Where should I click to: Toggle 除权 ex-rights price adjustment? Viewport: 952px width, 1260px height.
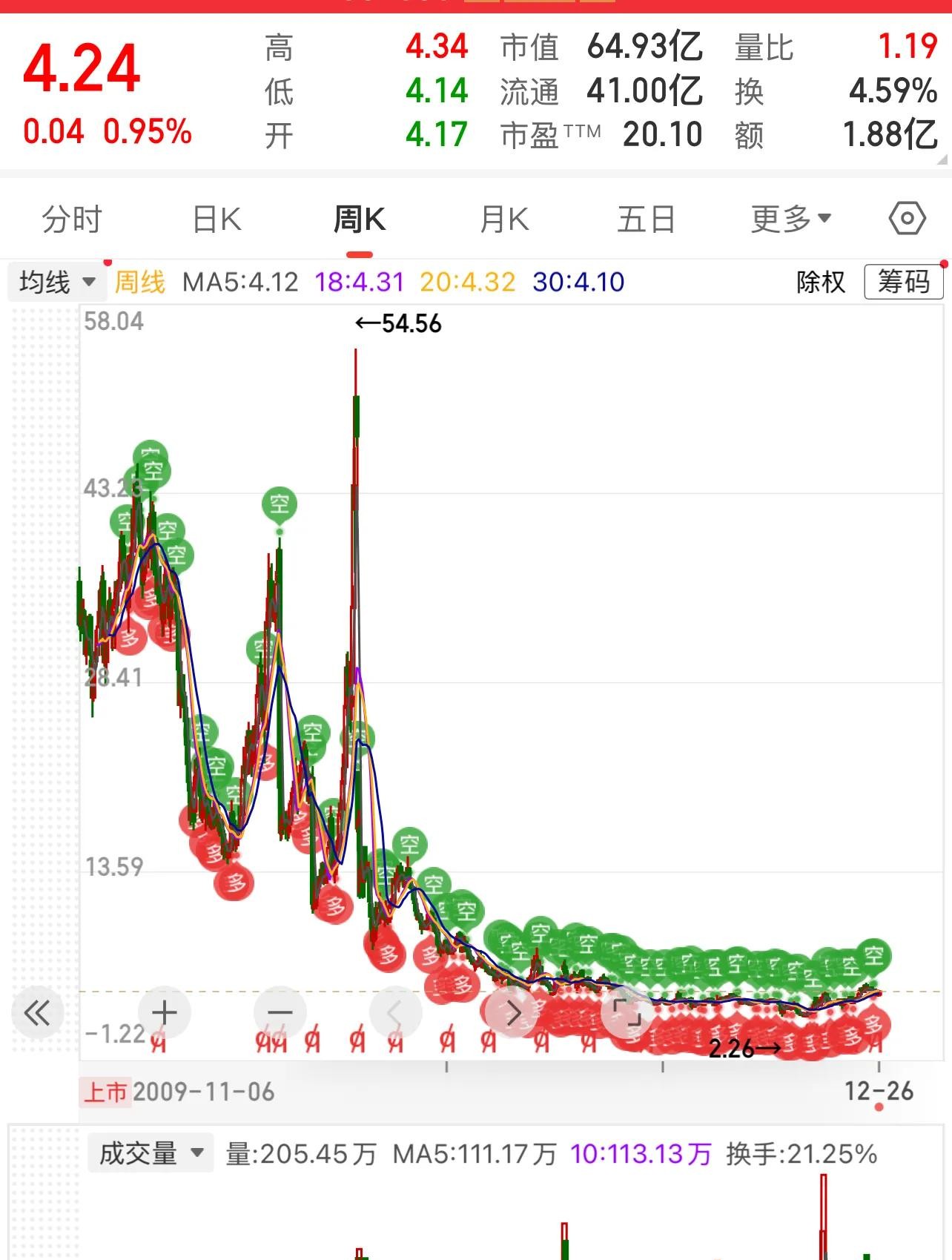[x=819, y=282]
